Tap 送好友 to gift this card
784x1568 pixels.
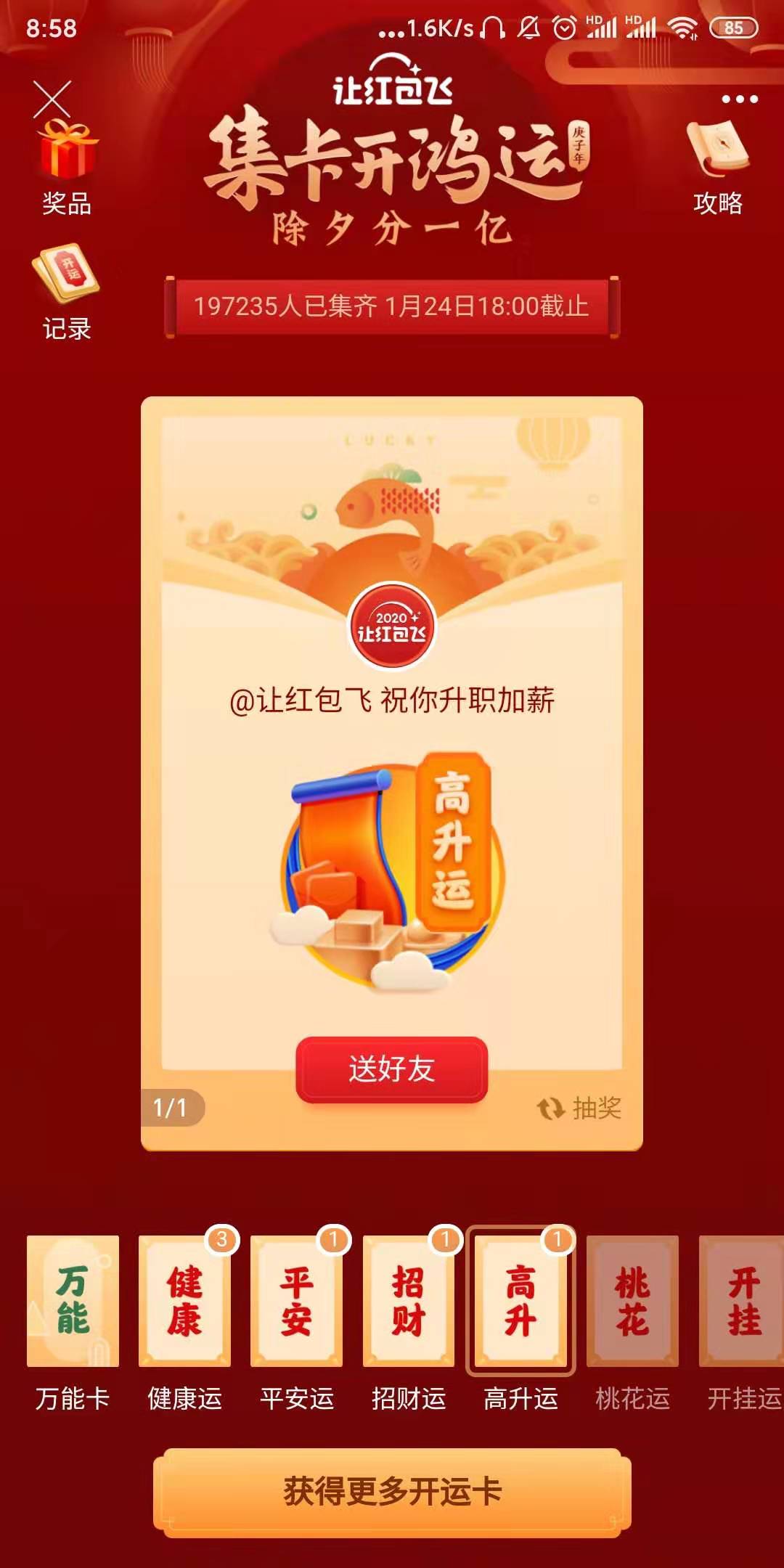click(392, 1069)
